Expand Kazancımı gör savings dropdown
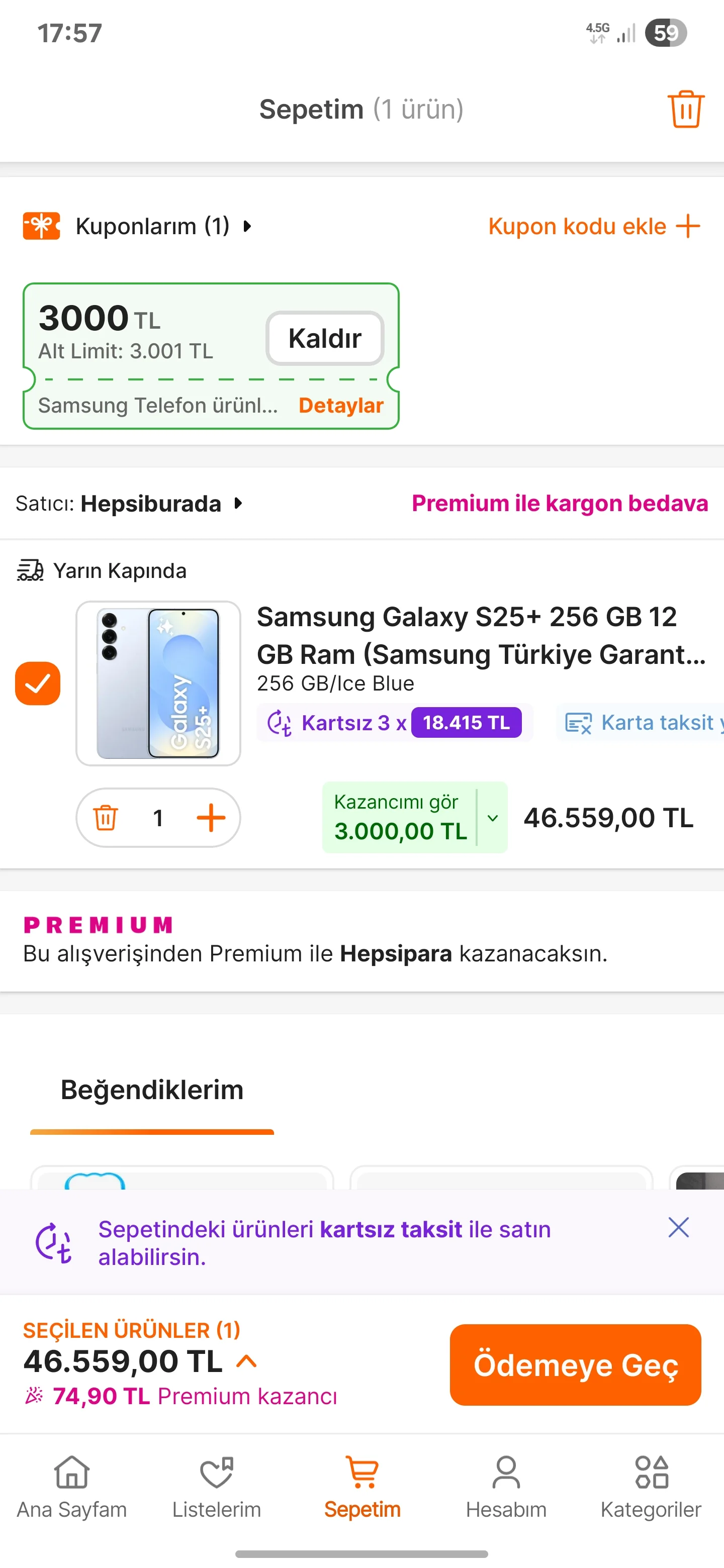Screen dimensions: 724x1568 (493, 818)
